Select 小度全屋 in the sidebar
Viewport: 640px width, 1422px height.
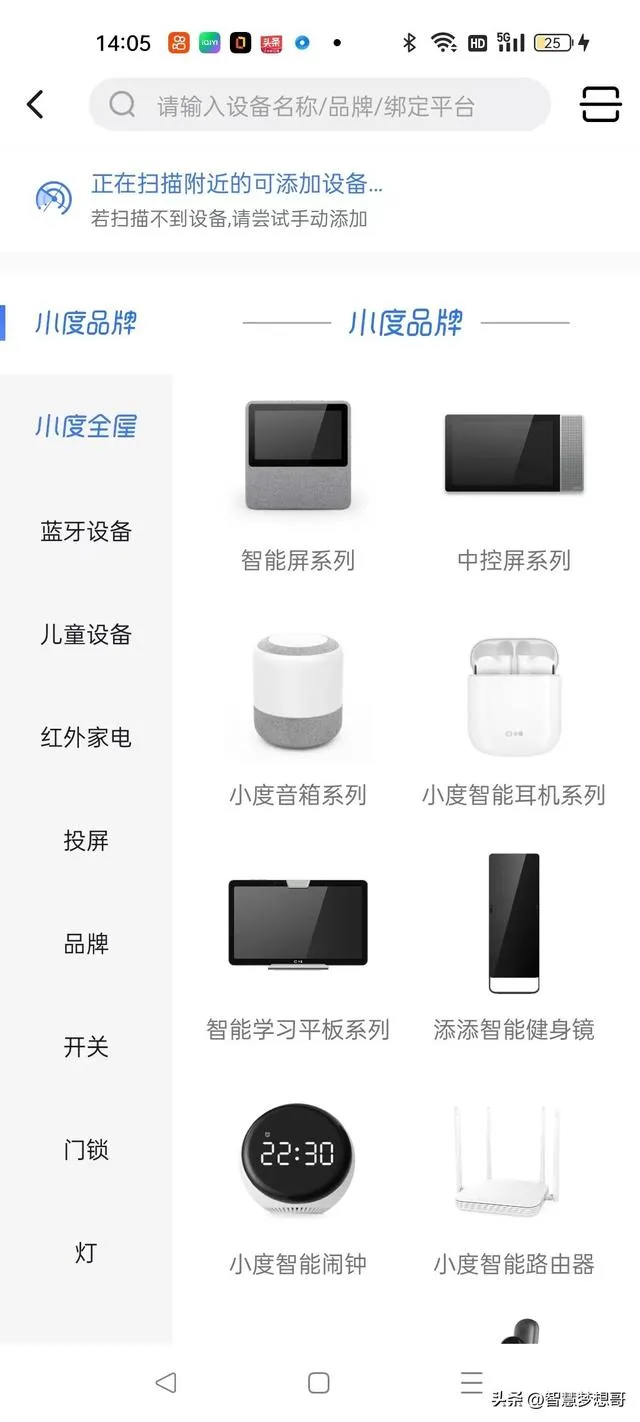tap(86, 427)
